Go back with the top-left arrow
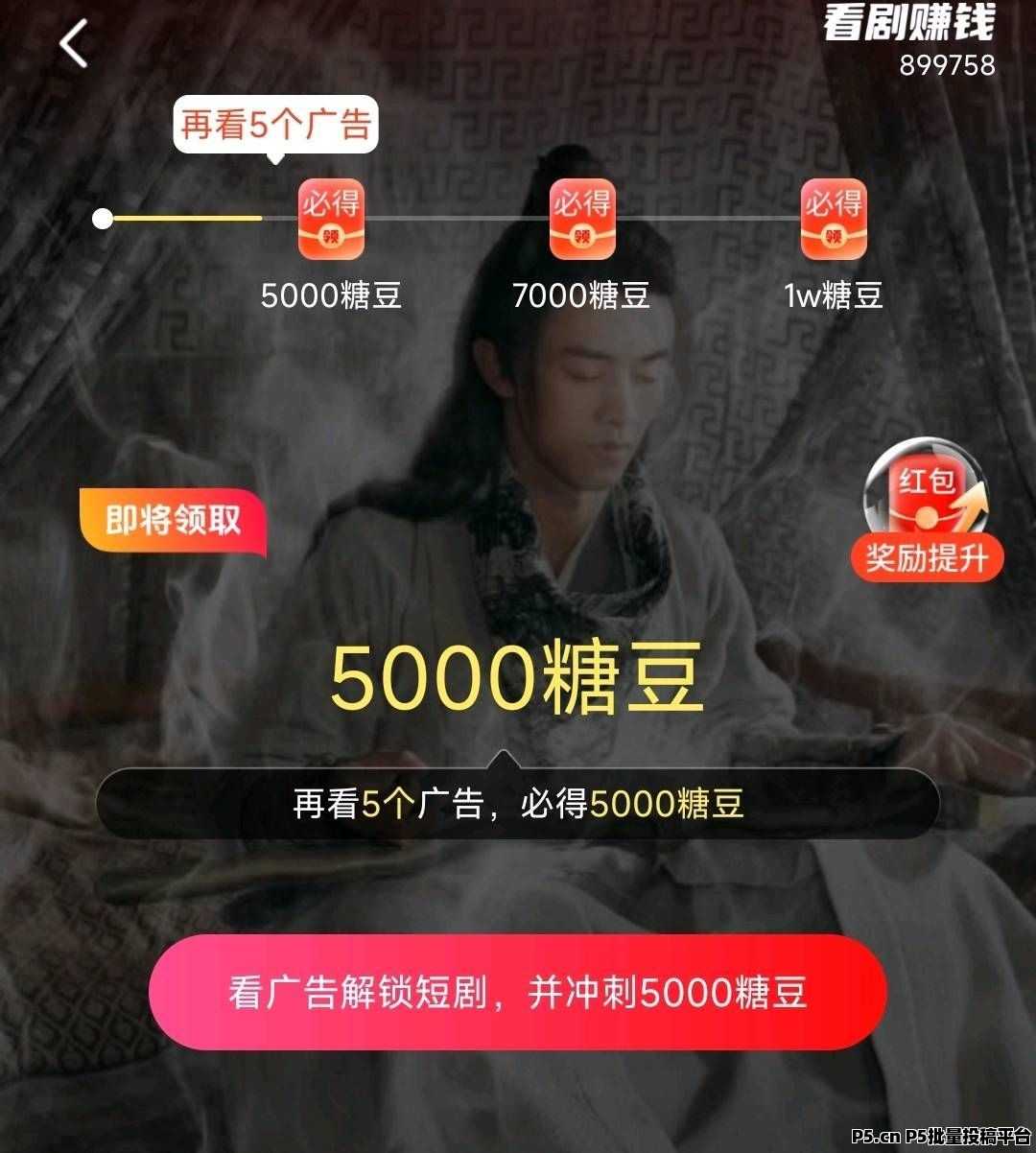Screen dimensions: 1036x1153 pyautogui.click(x=74, y=44)
